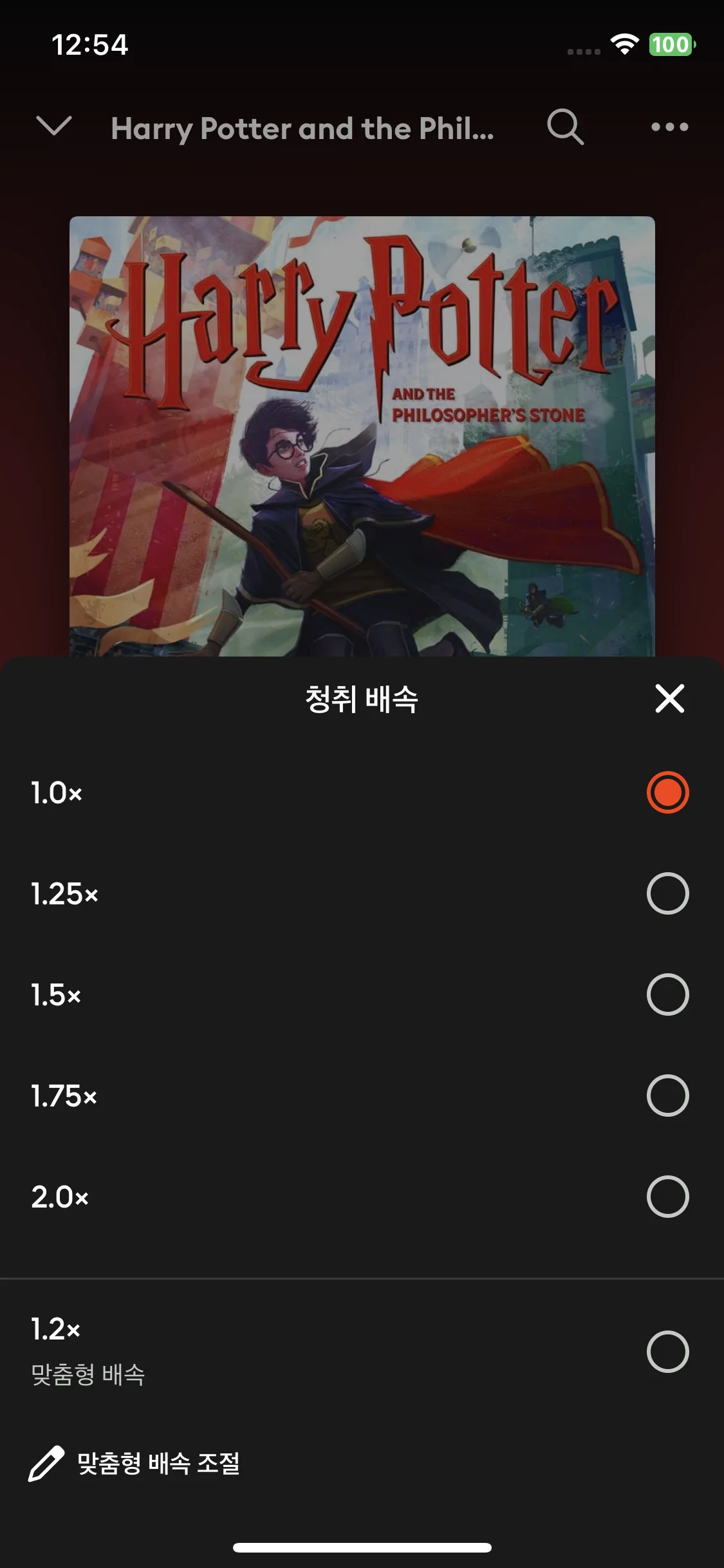Open the three-dot overflow menu
The width and height of the screenshot is (724, 1568).
669,127
